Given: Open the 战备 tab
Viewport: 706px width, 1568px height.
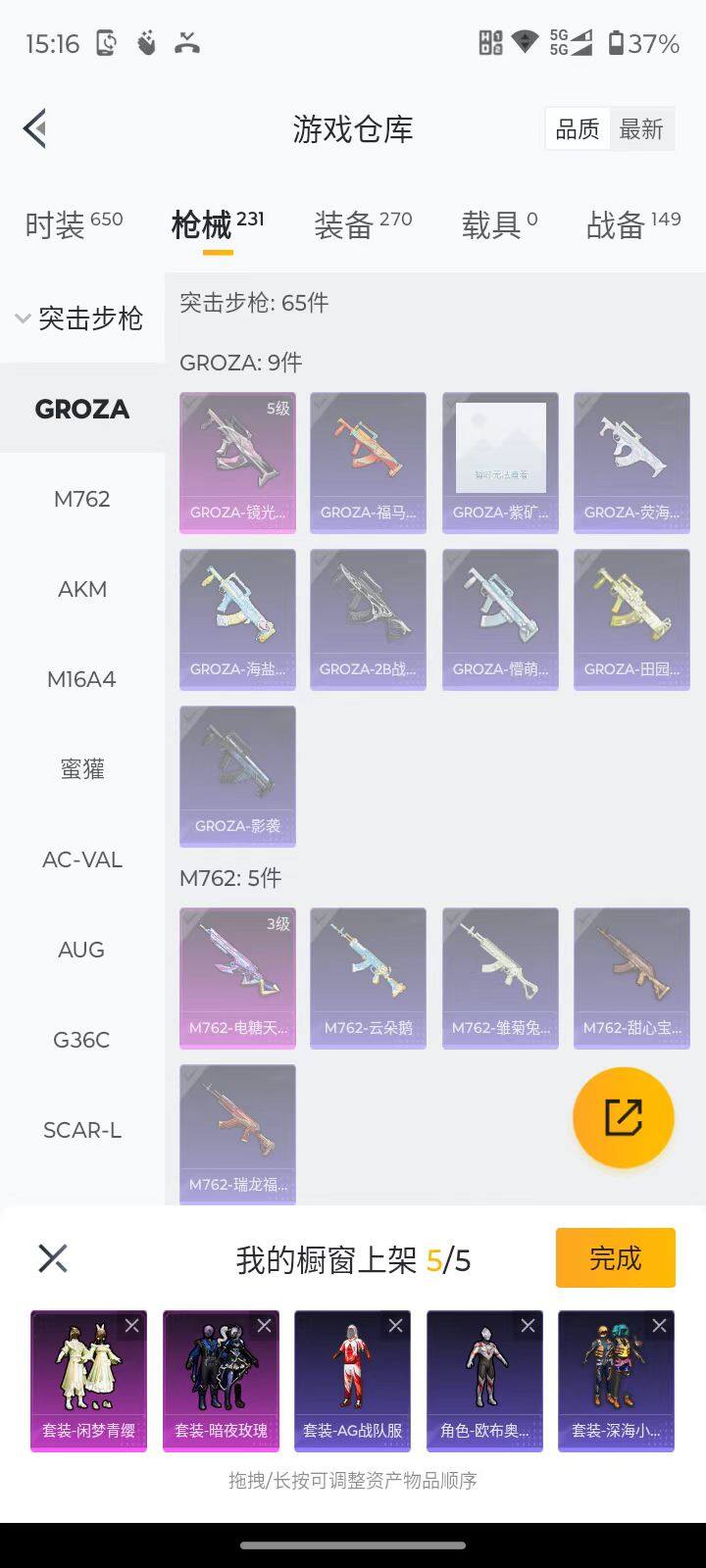Looking at the screenshot, I should pos(632,224).
